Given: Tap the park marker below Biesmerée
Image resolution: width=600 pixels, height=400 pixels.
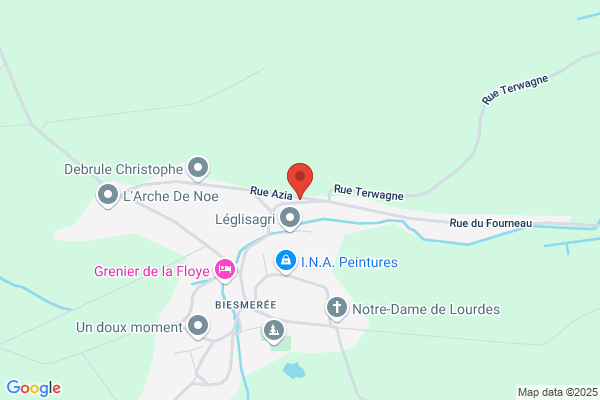Looking at the screenshot, I should click(x=274, y=331).
